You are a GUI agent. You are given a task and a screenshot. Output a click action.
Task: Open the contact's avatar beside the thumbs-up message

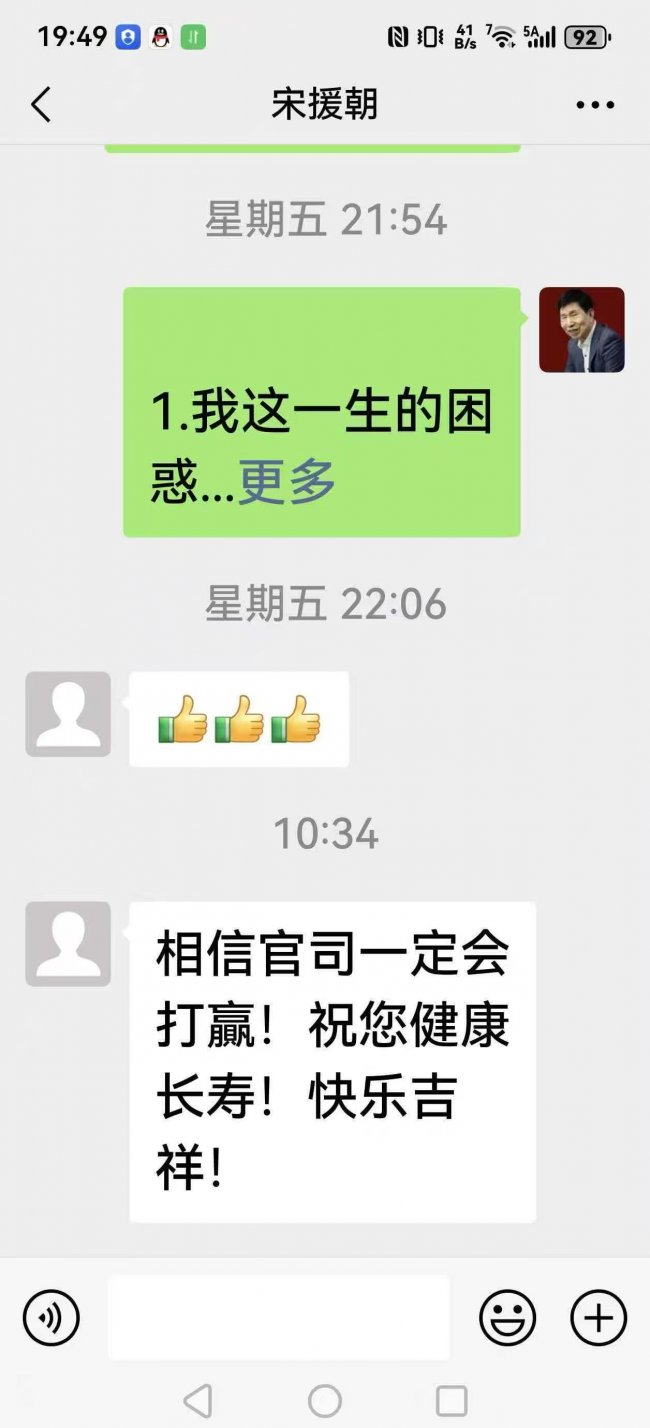coord(68,714)
